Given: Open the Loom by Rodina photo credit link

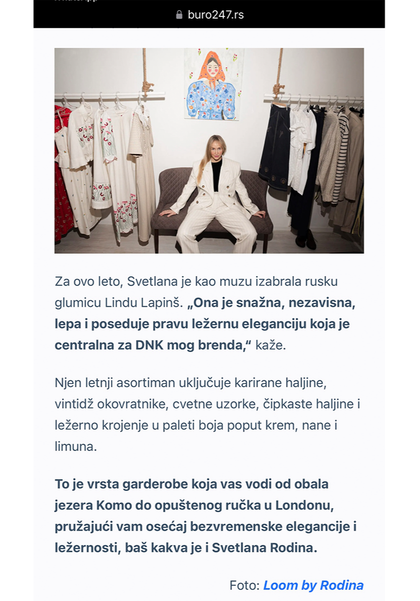Looking at the screenshot, I should [313, 585].
